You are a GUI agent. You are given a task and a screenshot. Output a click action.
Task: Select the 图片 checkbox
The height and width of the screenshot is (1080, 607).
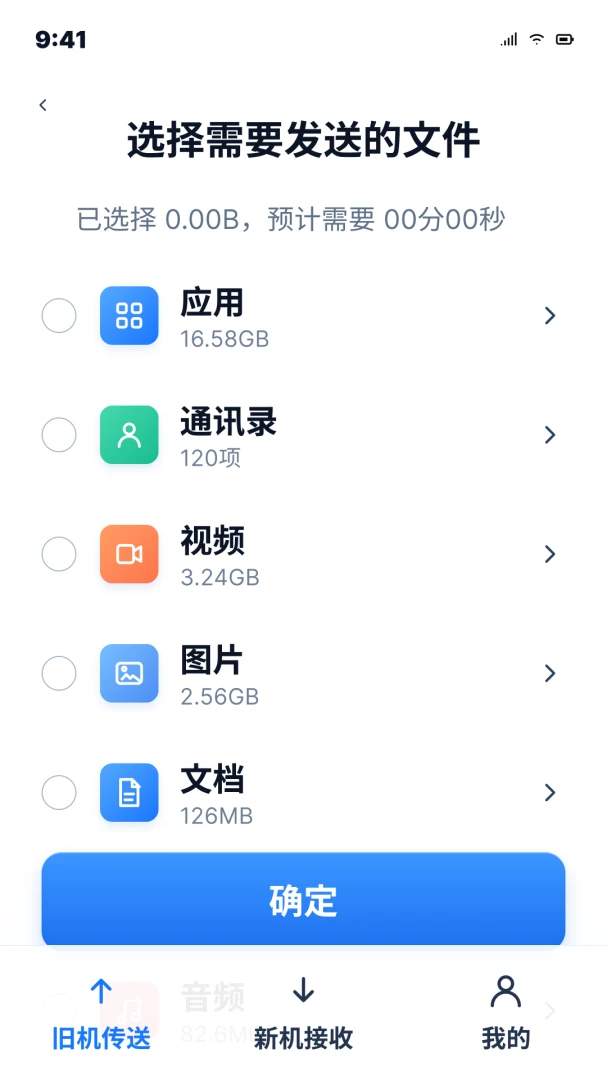(59, 673)
